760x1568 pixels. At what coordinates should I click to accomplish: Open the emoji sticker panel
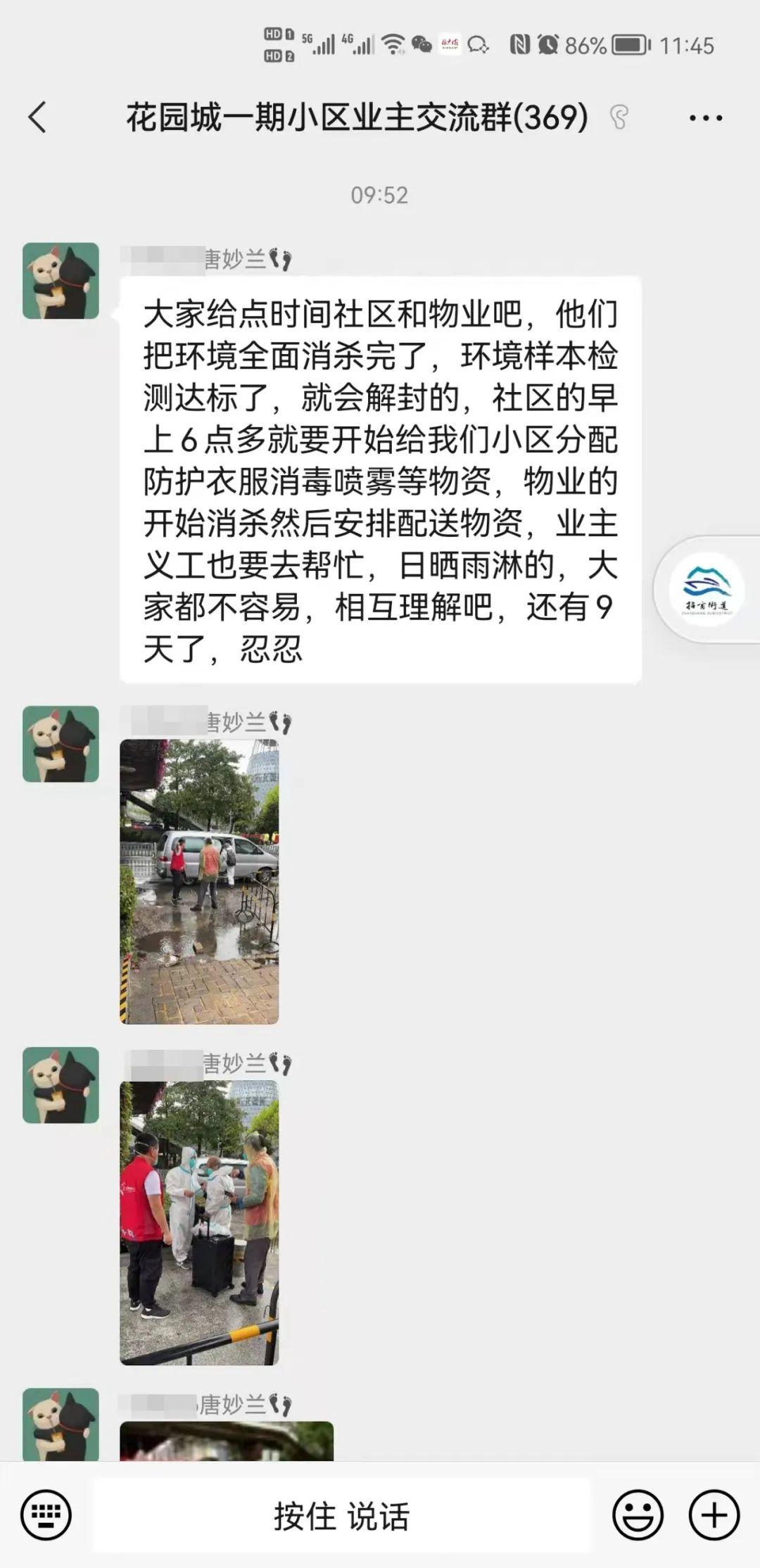coord(638,1515)
